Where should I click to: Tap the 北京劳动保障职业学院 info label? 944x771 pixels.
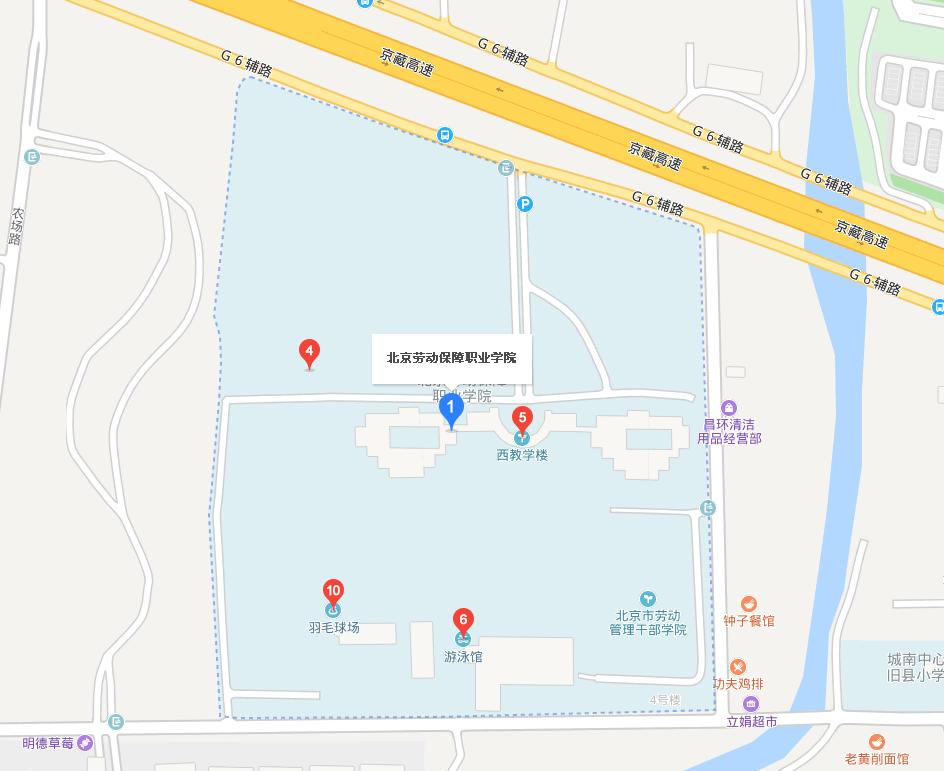[x=451, y=357]
